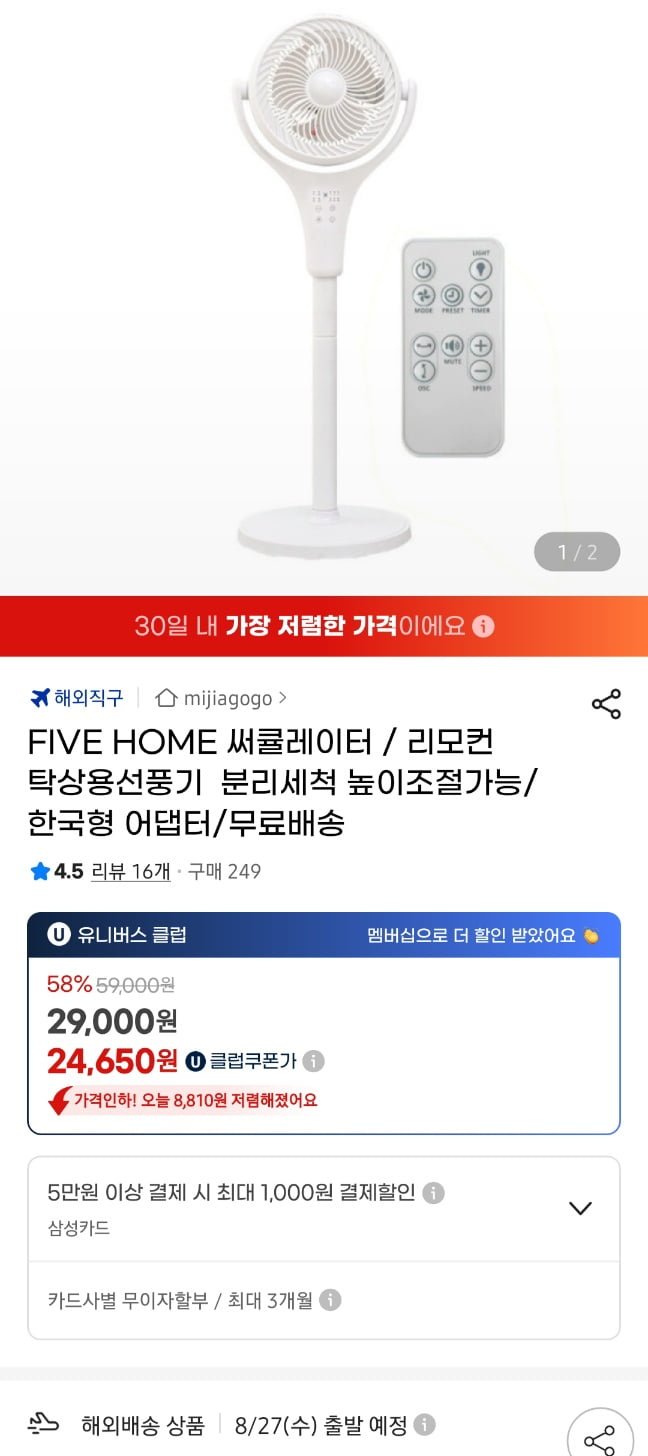View info for 카드사별 무이자할부
The width and height of the screenshot is (648, 1456).
pos(330,1300)
